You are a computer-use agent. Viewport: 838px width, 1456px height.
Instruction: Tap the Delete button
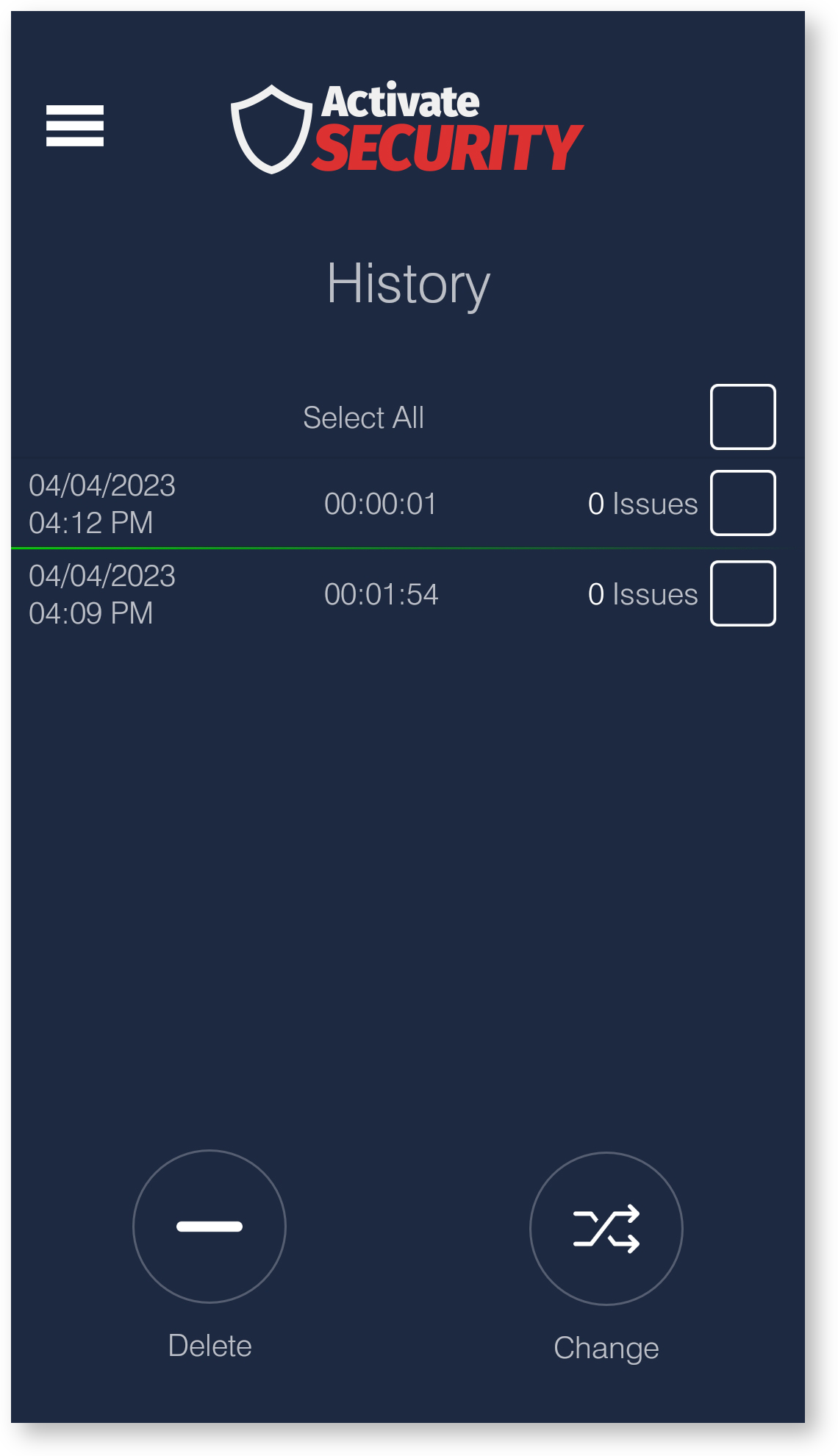coord(209,1227)
